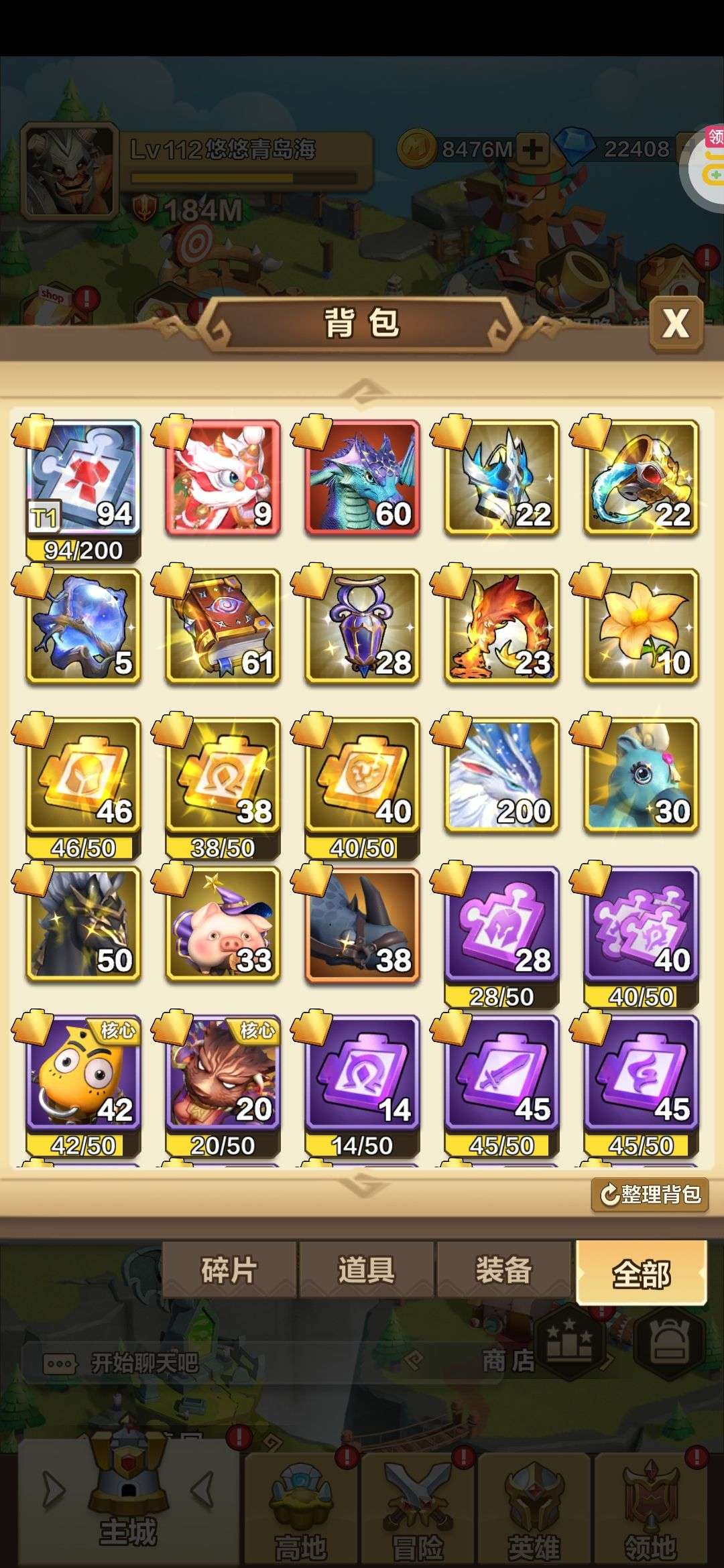
Task: Select the 全部 tab
Action: [x=642, y=1272]
